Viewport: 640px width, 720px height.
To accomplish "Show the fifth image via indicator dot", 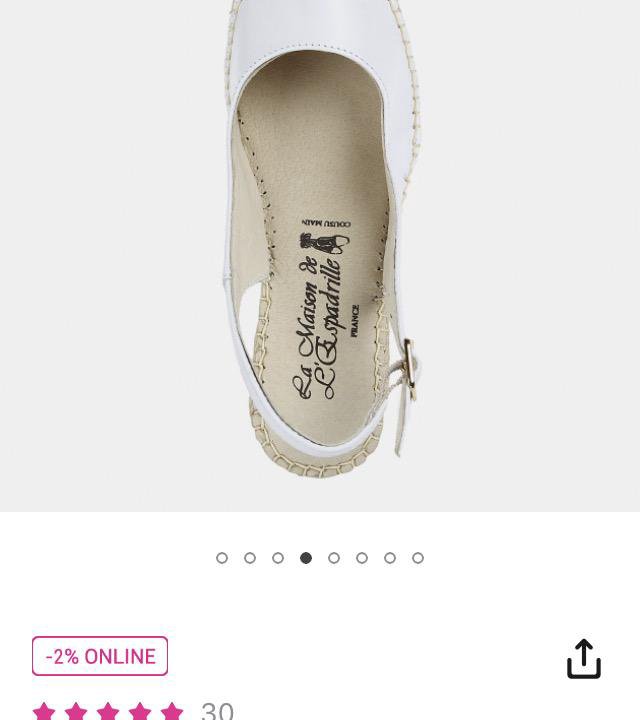I will [334, 558].
